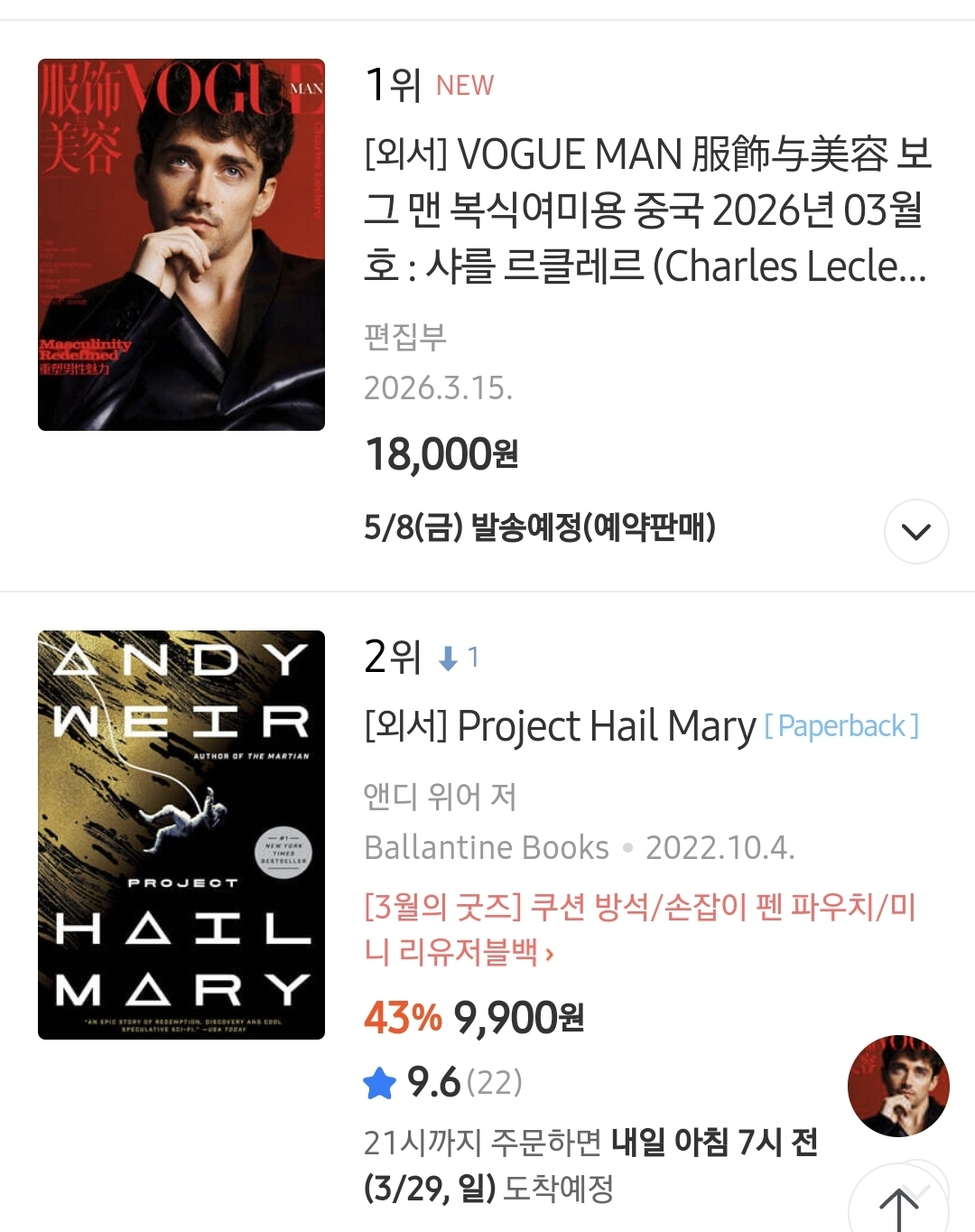Open the VOGUE MAN 2026년 03월호 title
Image resolution: width=975 pixels, height=1232 pixels.
[x=646, y=210]
